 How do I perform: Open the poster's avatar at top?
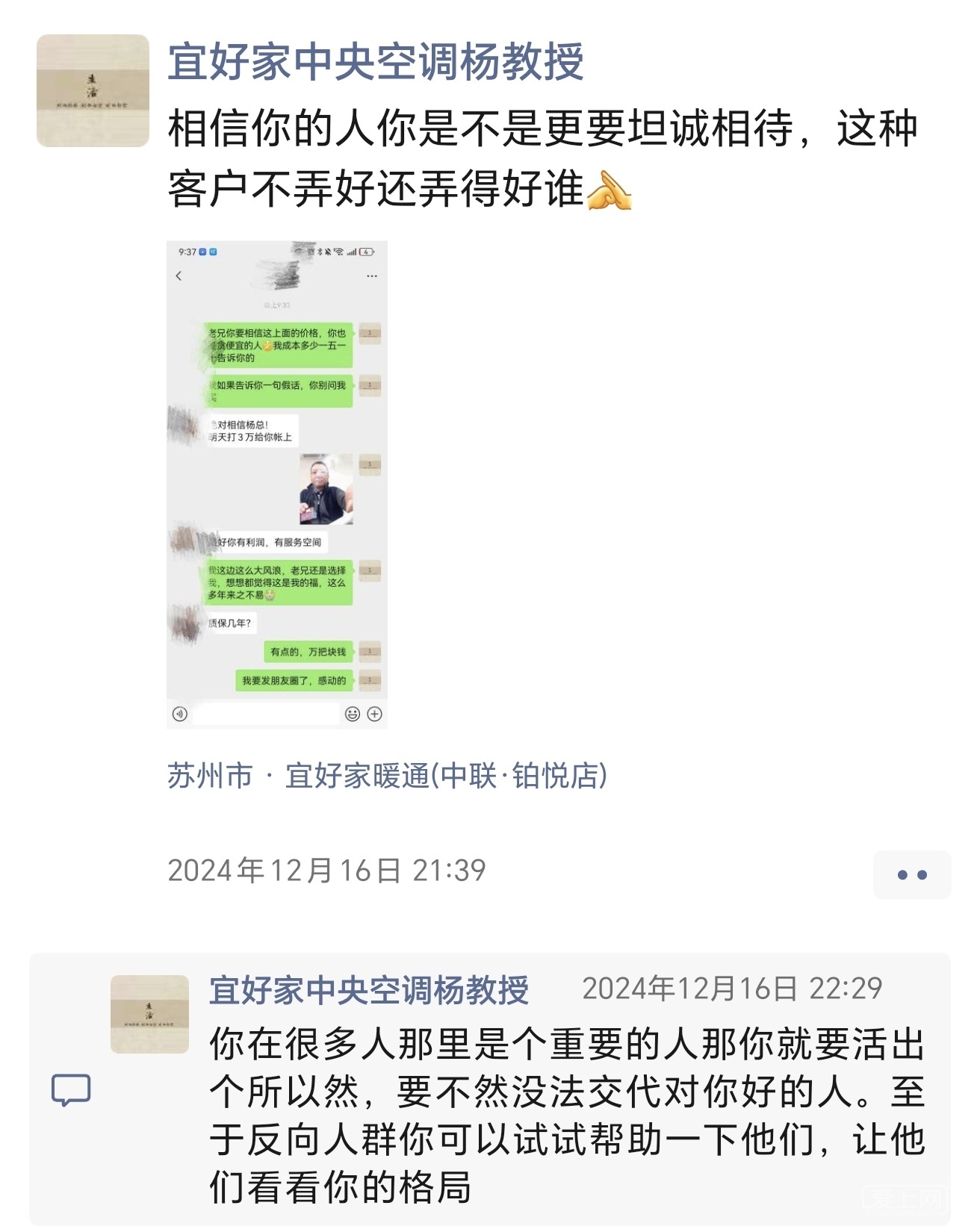93,90
